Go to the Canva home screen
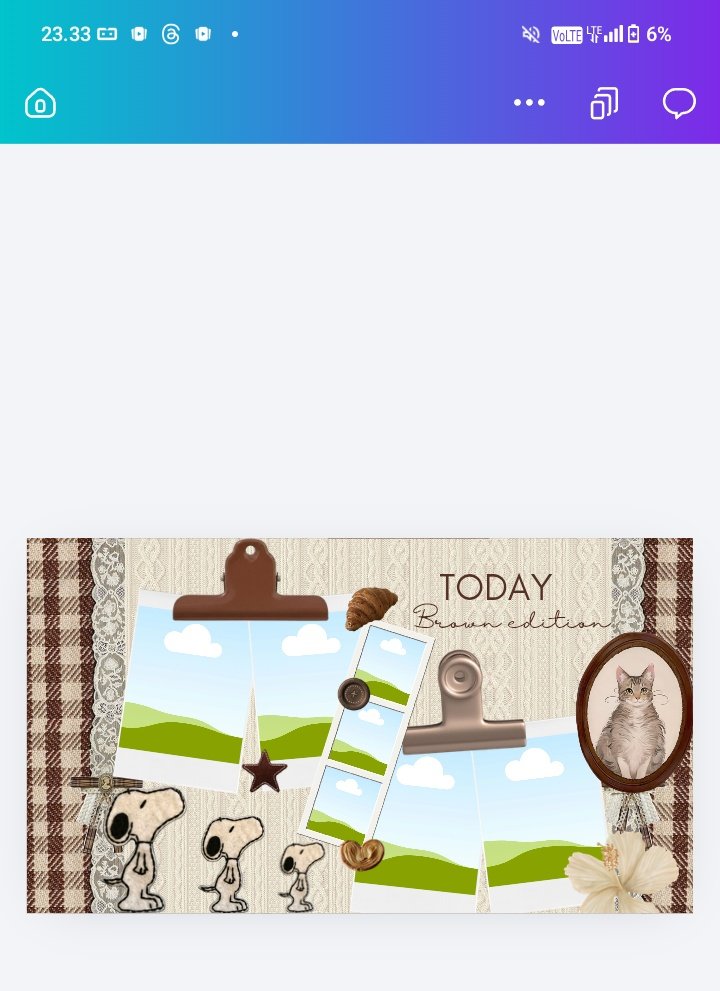The height and width of the screenshot is (991, 720). click(40, 103)
